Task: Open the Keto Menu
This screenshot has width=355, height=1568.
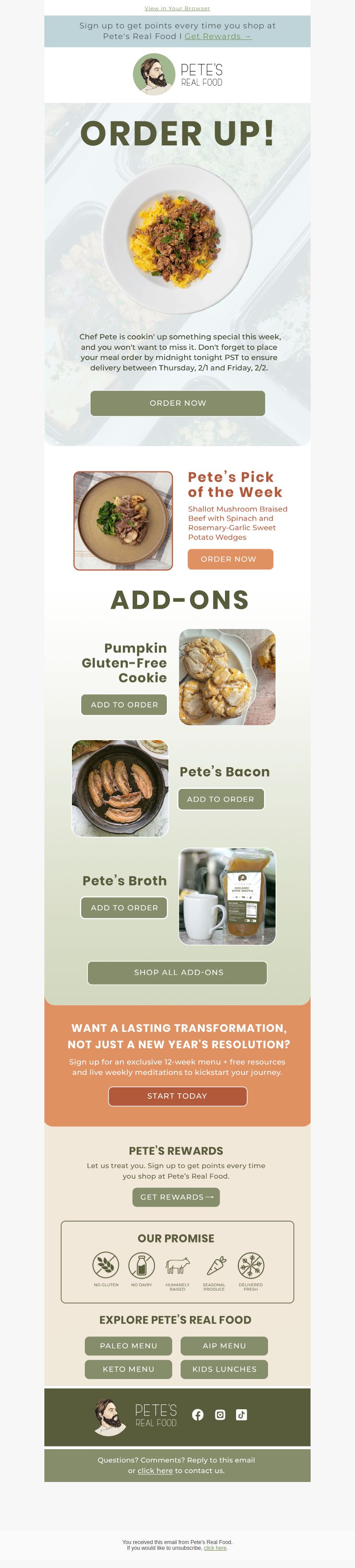Action: click(x=129, y=1369)
